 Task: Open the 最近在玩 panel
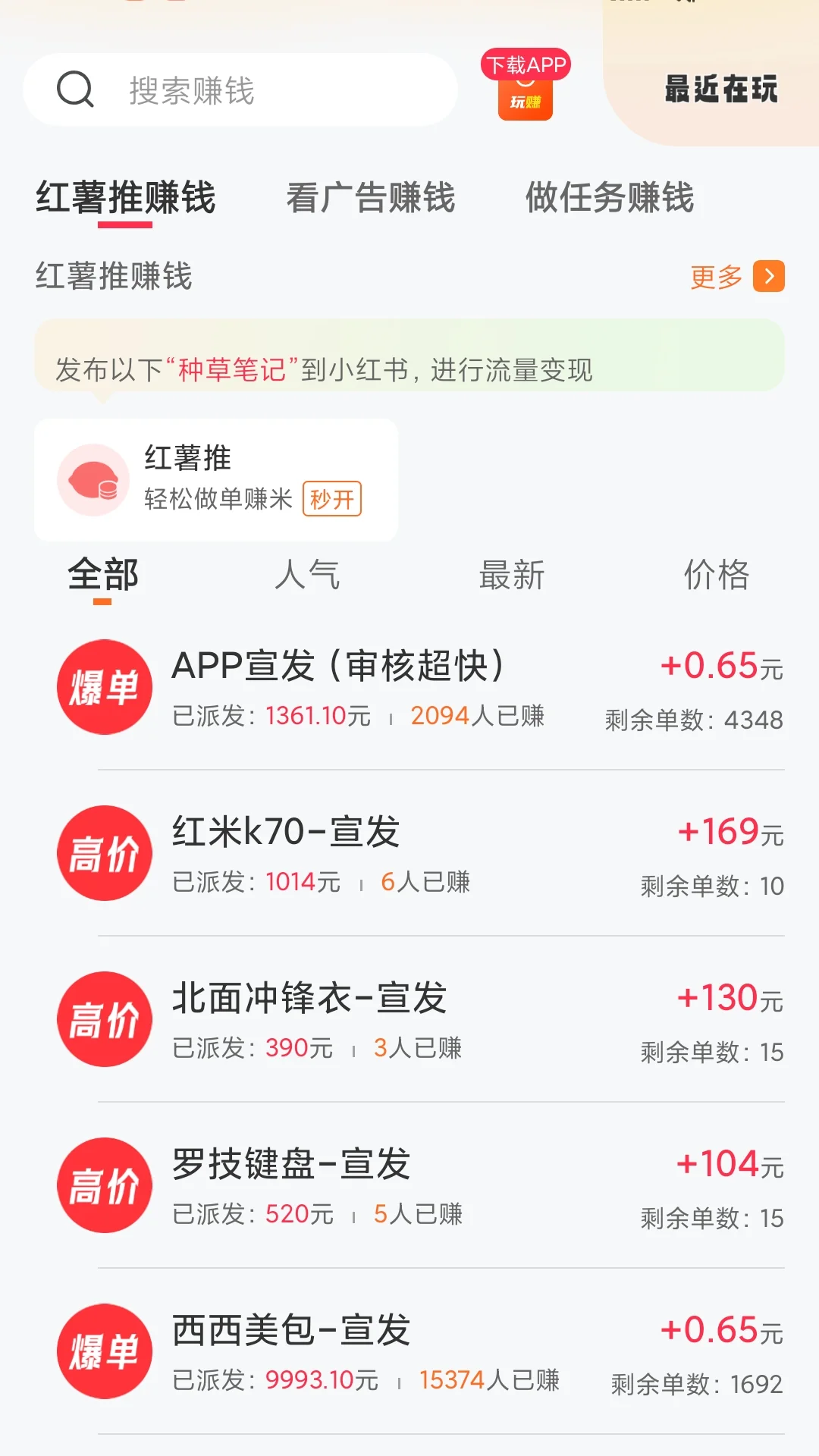[x=720, y=89]
